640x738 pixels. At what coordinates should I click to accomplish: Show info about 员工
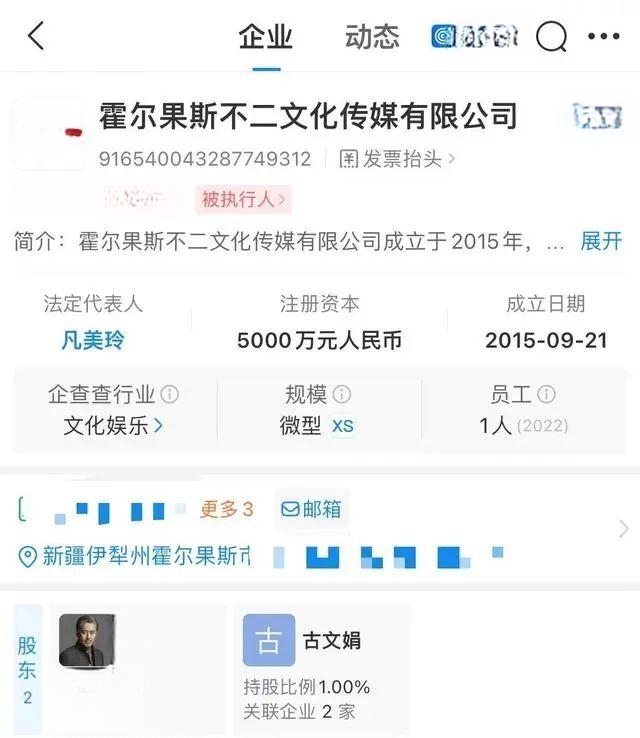tap(546, 394)
